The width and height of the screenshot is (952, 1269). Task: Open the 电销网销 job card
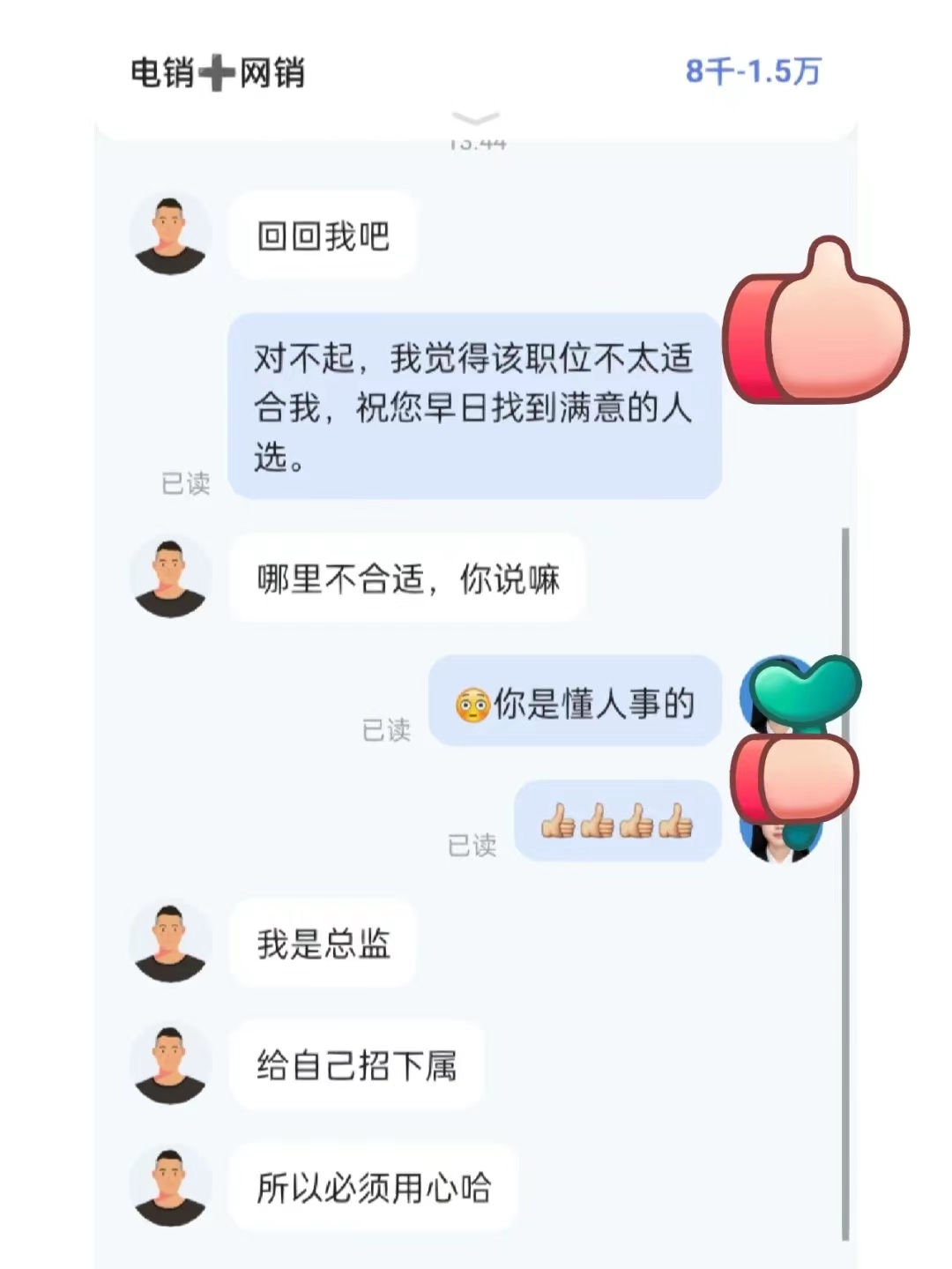[217, 72]
